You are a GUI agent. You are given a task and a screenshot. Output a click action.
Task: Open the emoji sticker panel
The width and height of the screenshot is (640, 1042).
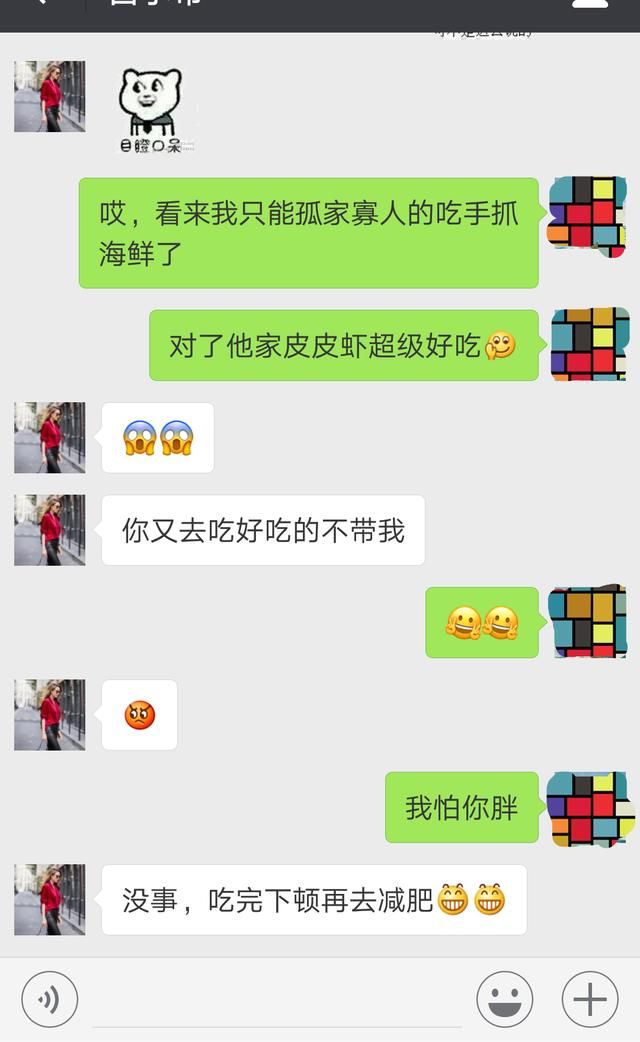(505, 999)
